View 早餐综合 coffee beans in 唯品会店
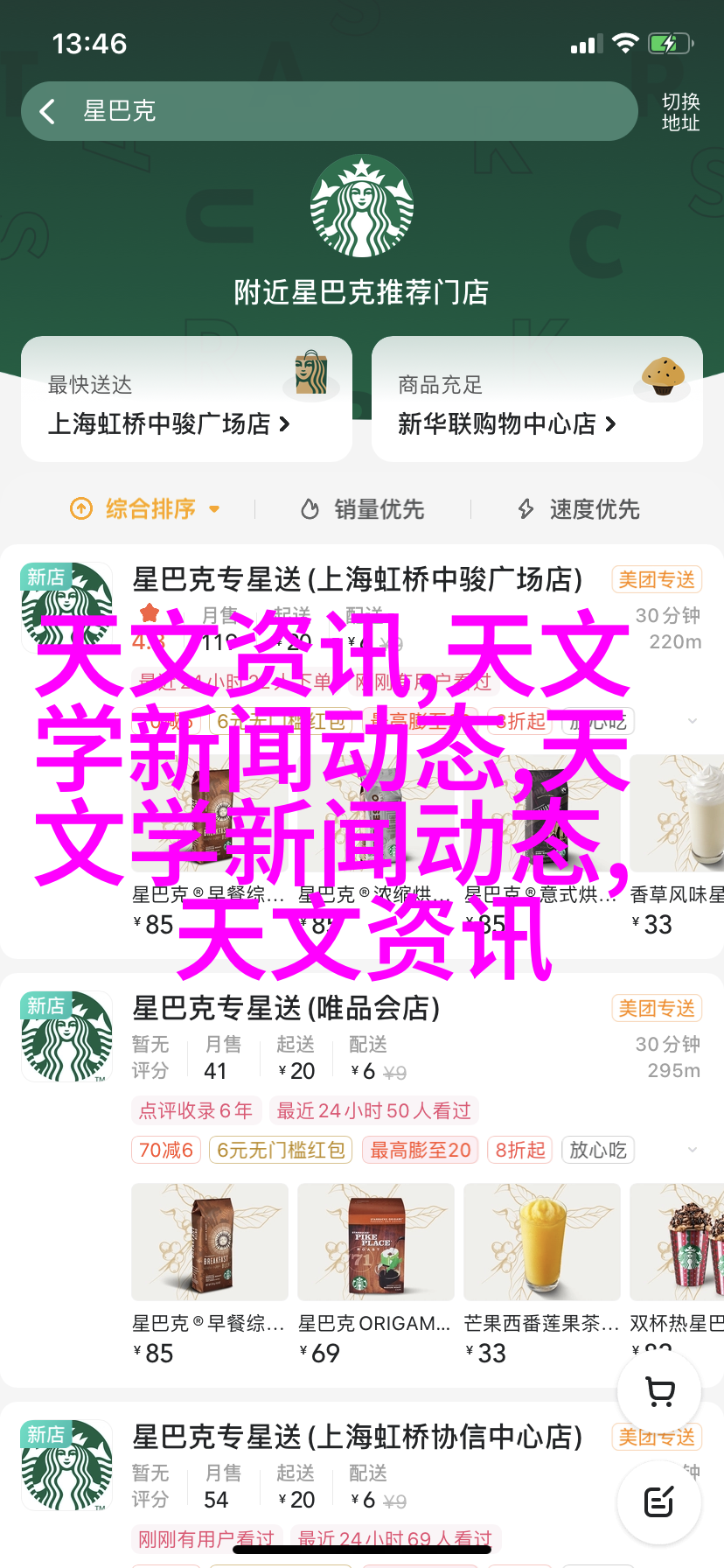 [209, 1242]
